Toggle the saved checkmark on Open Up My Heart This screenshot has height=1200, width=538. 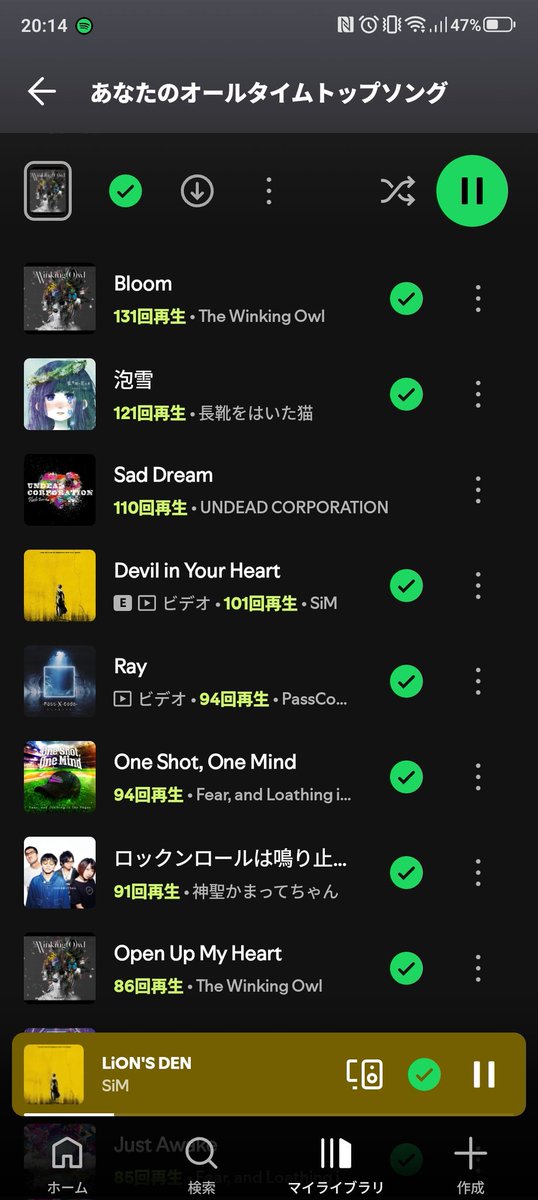pyautogui.click(x=406, y=969)
